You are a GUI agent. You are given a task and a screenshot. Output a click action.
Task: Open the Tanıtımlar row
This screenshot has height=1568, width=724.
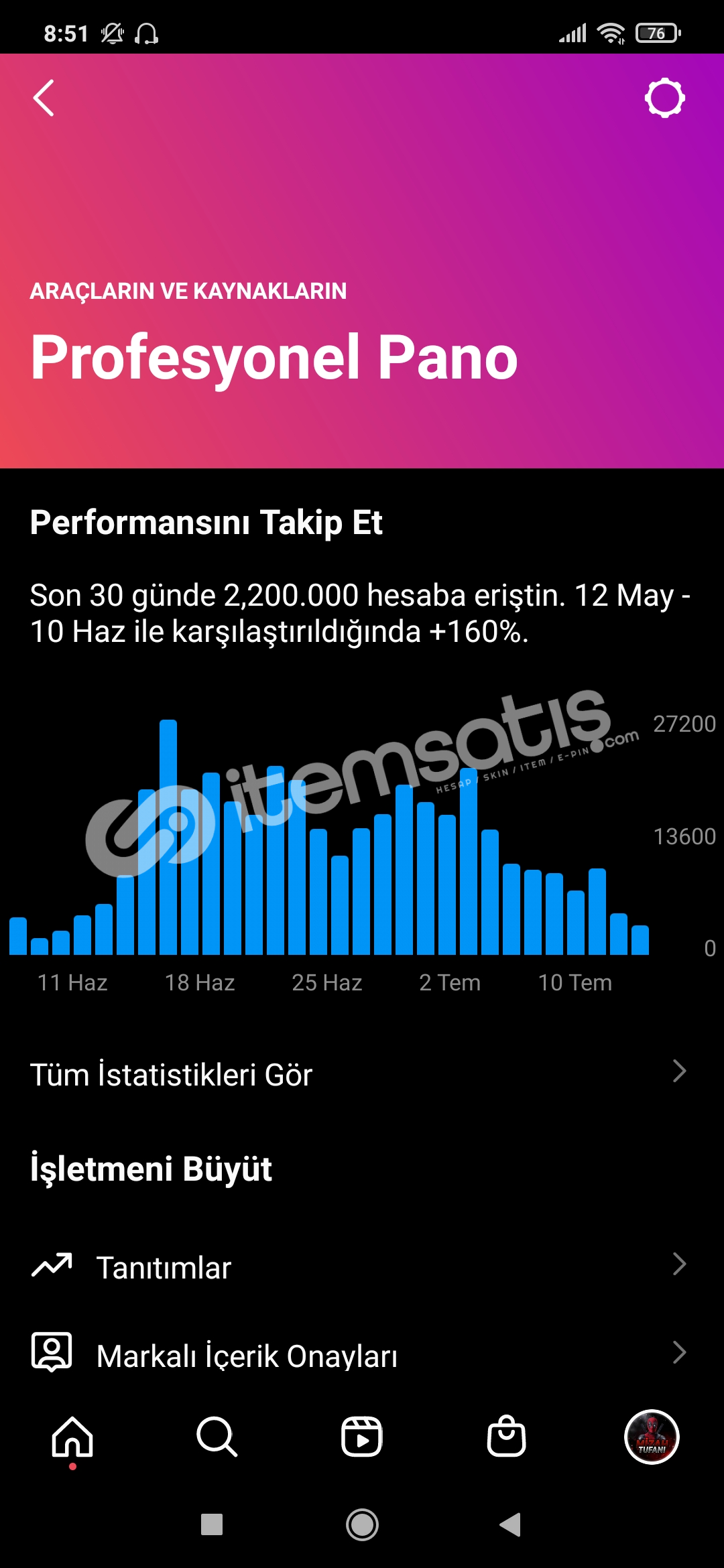click(362, 1266)
